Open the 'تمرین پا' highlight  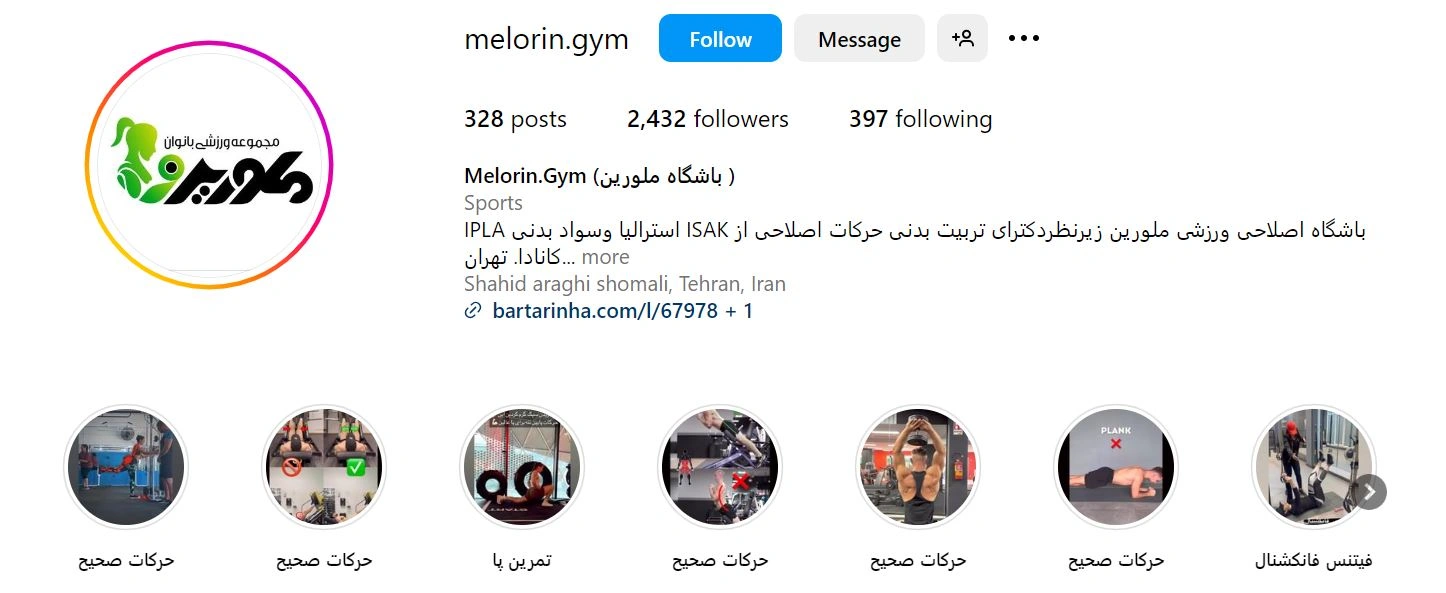coord(522,467)
